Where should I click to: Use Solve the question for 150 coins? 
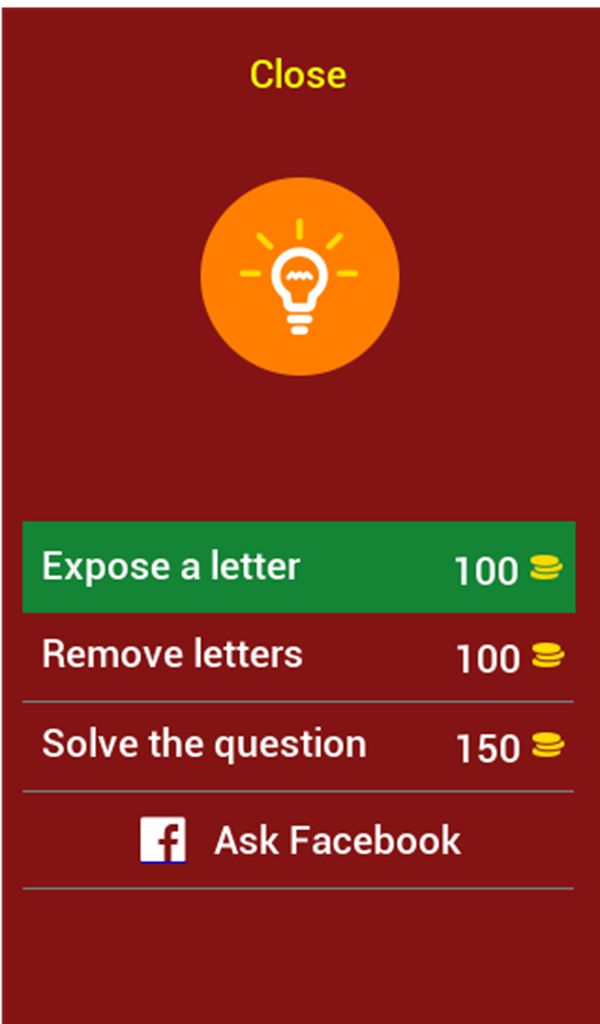click(x=299, y=746)
